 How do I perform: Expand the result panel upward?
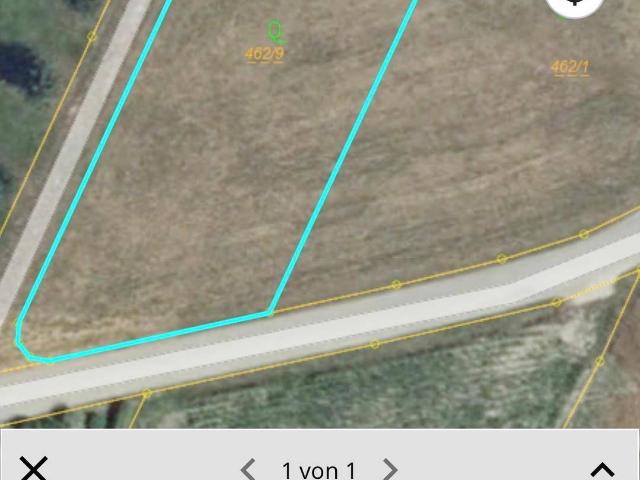[602, 469]
